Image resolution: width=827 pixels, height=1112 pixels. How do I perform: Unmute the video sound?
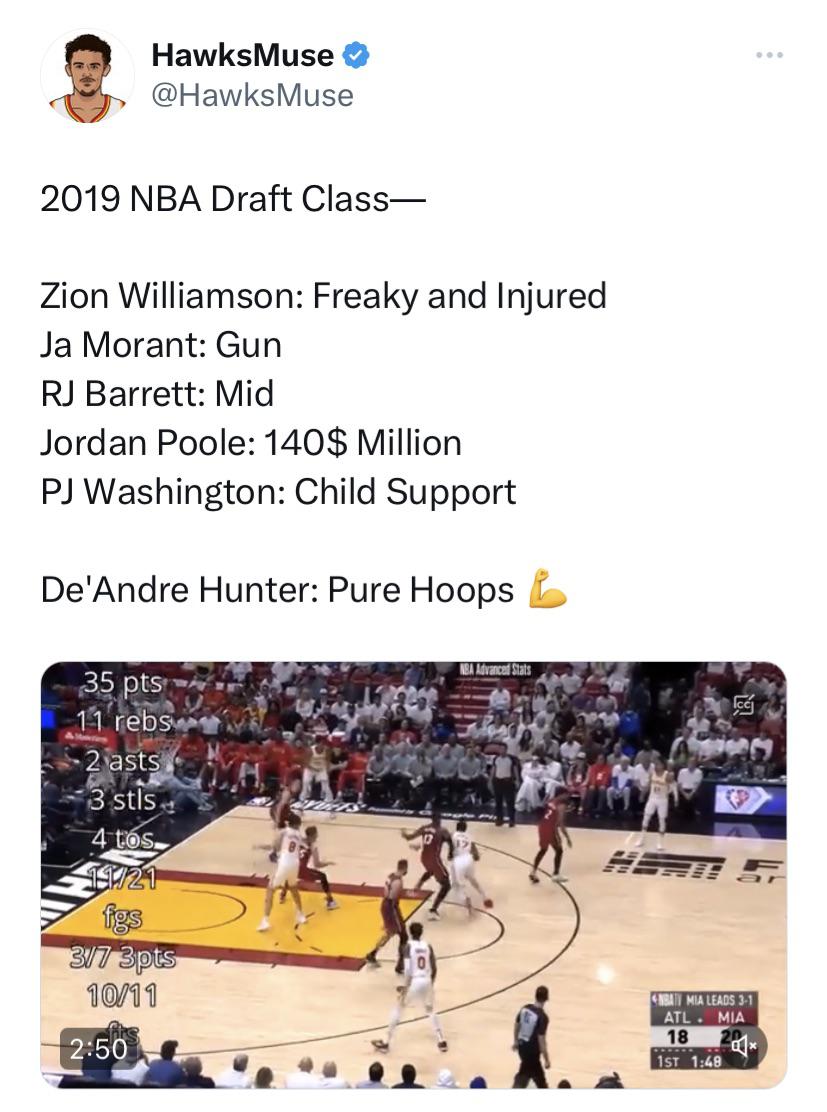(743, 1046)
